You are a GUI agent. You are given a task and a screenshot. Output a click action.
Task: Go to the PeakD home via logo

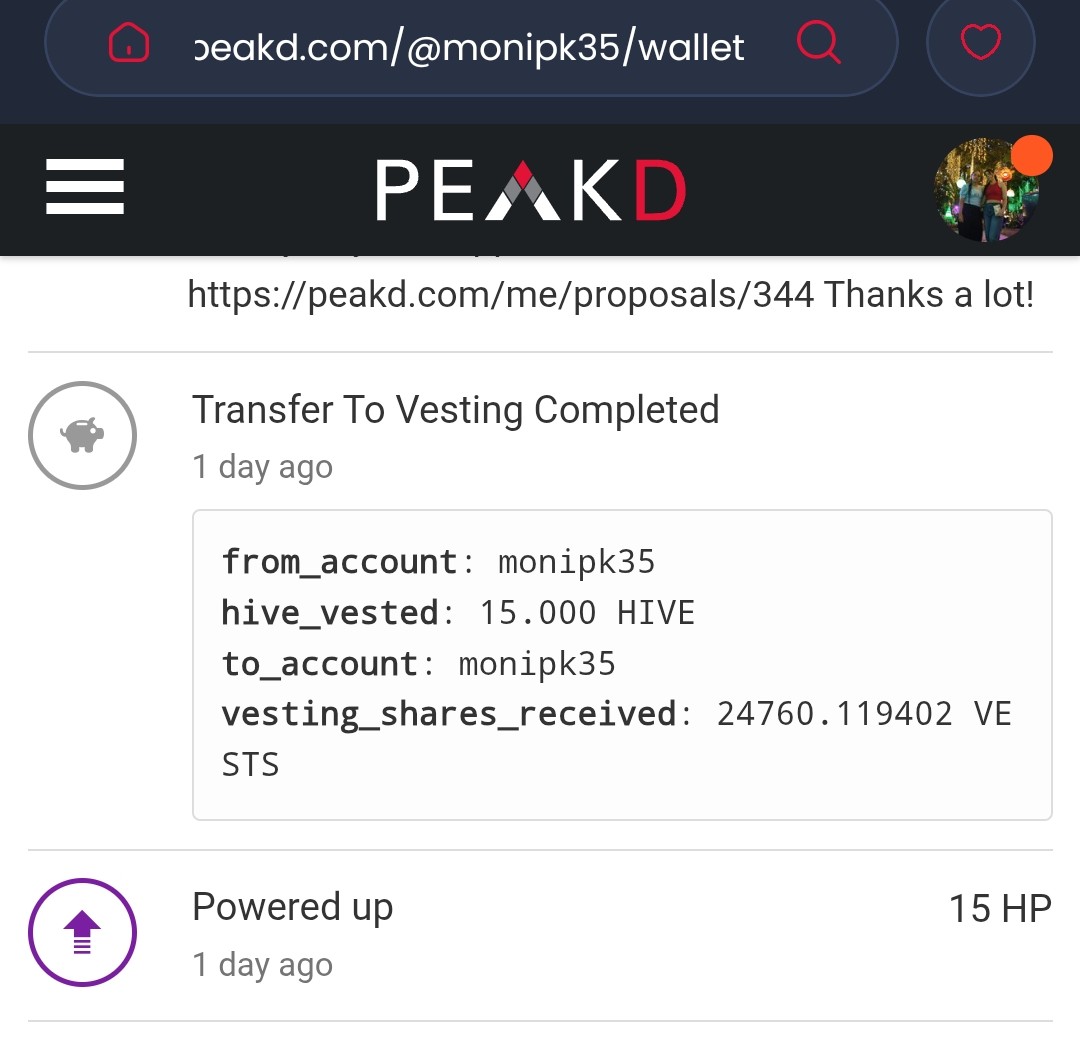(x=531, y=191)
